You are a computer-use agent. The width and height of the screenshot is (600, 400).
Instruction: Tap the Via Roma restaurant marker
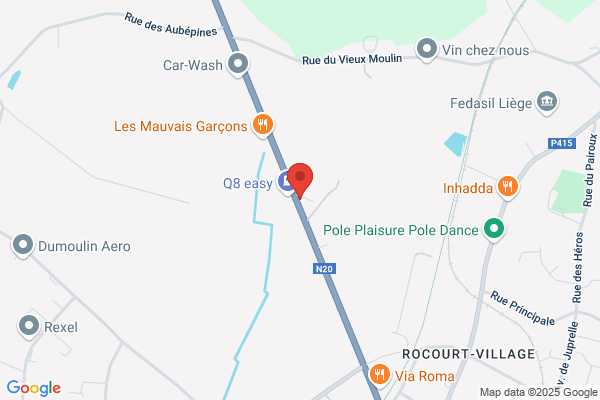point(380,375)
